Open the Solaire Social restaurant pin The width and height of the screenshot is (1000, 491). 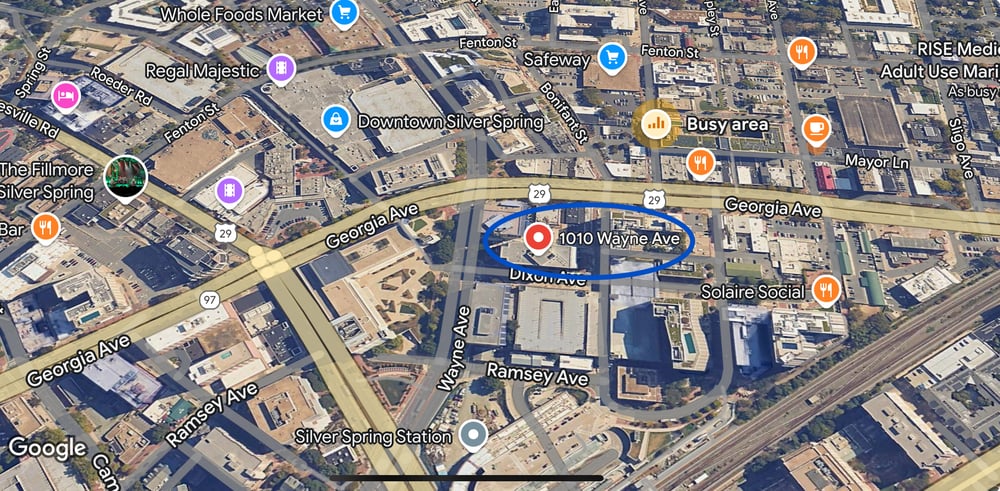(x=825, y=290)
